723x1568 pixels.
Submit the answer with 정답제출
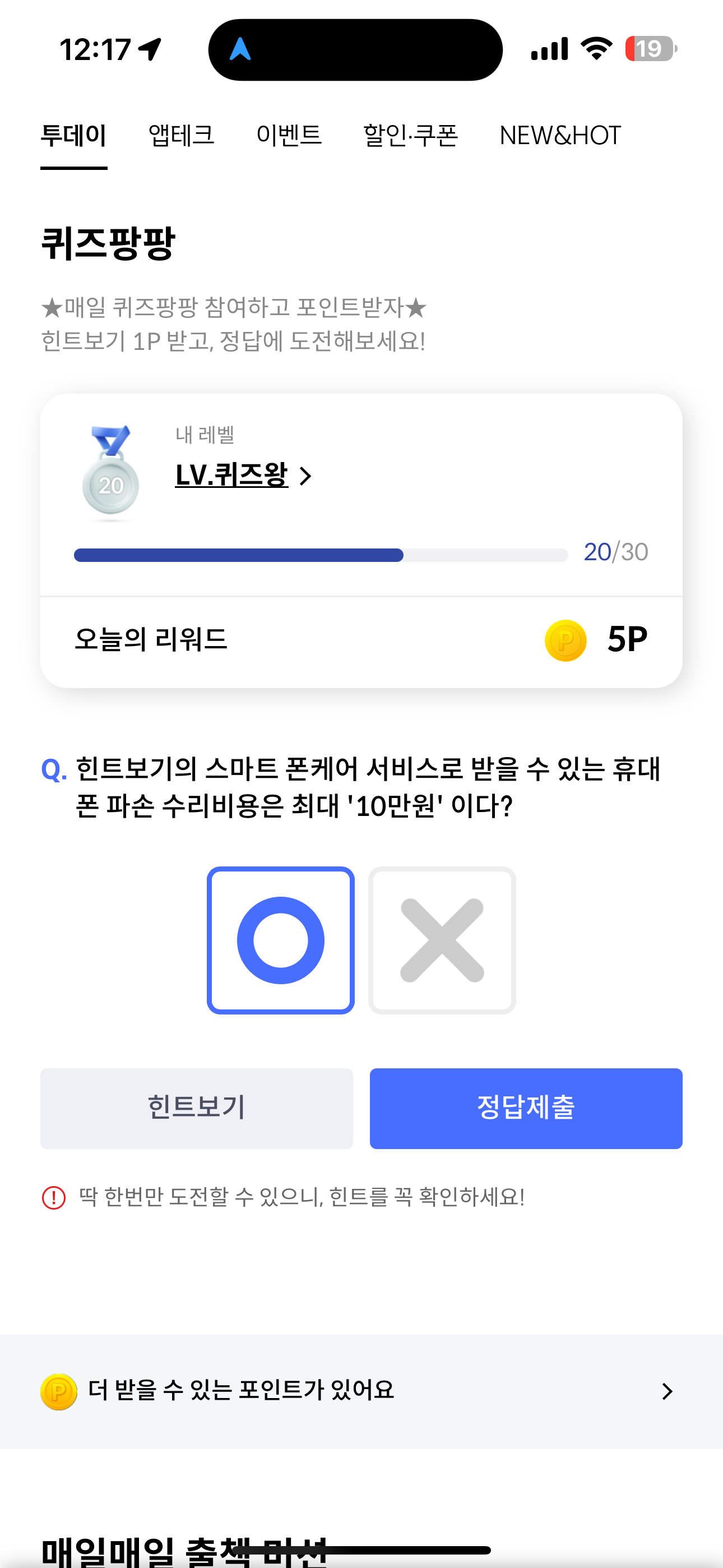click(x=526, y=1108)
